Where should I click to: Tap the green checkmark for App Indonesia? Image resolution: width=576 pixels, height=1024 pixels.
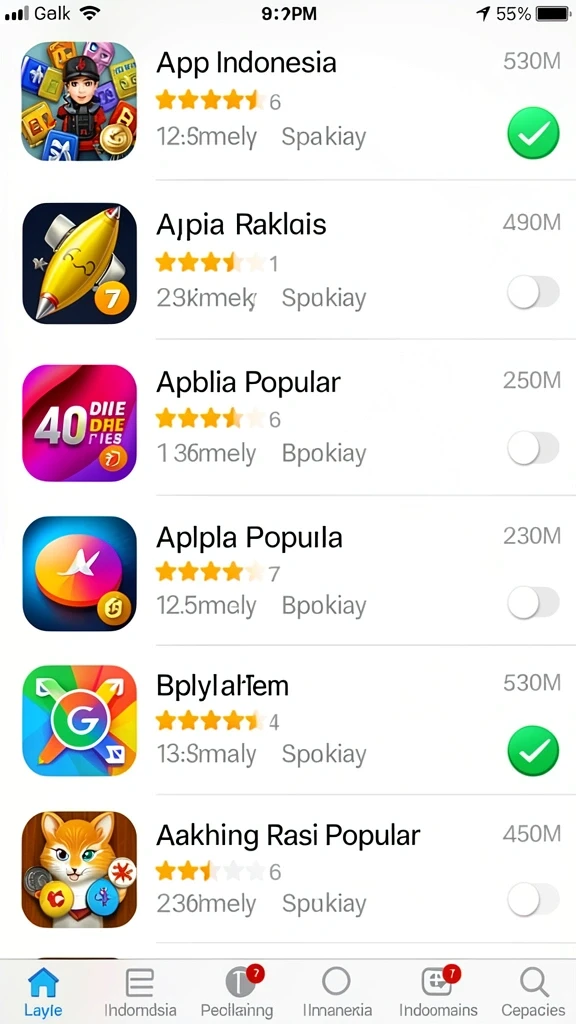click(534, 133)
